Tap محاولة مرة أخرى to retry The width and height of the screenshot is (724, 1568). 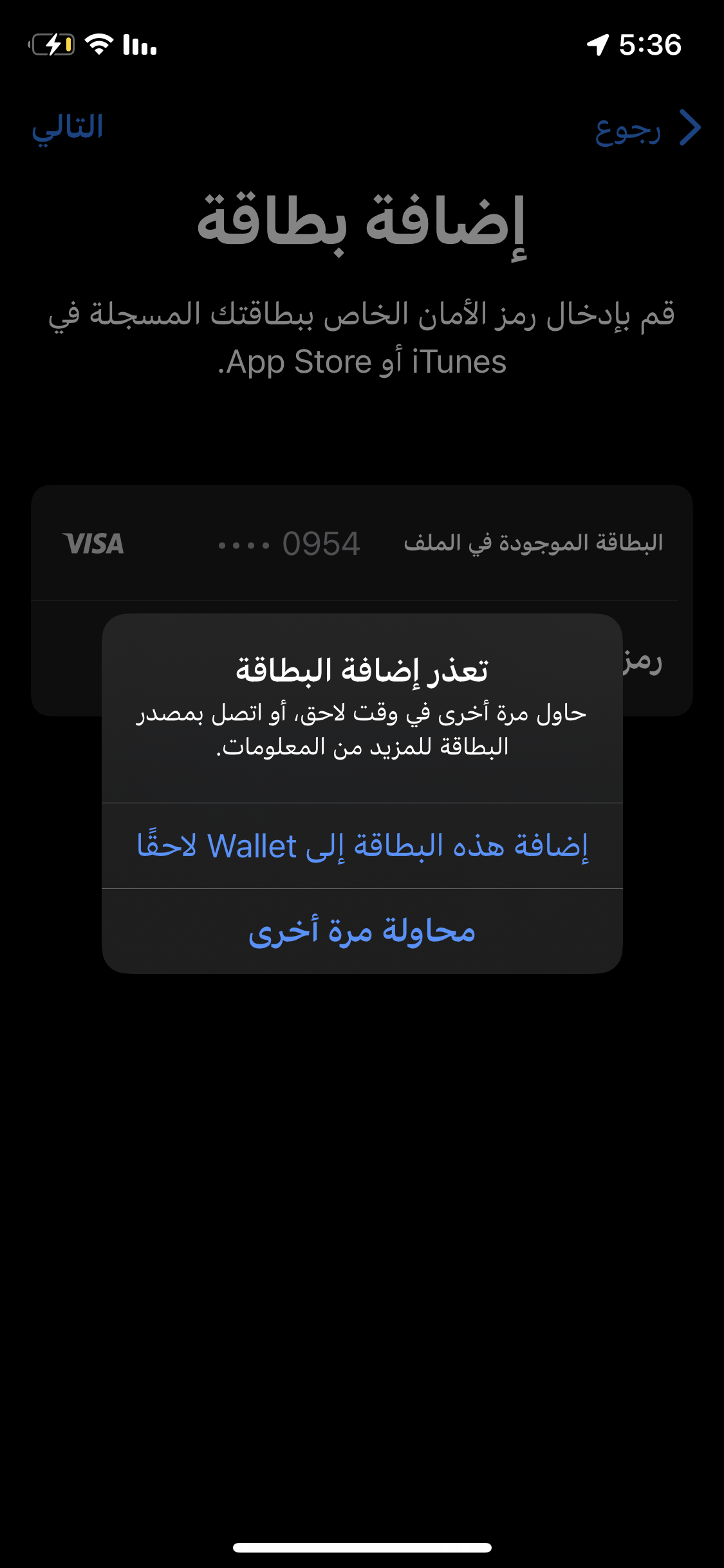tap(362, 931)
